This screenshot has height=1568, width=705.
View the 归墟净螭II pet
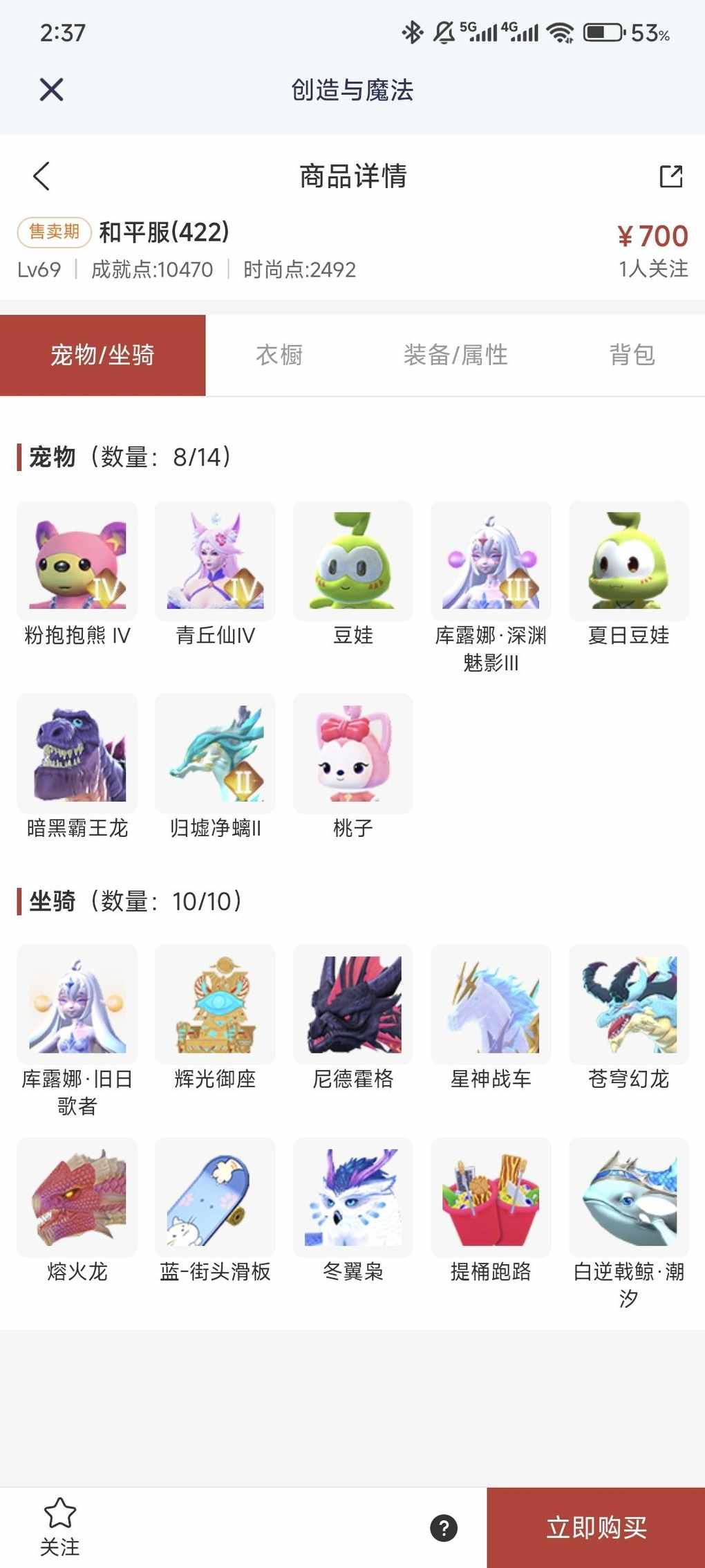point(215,753)
